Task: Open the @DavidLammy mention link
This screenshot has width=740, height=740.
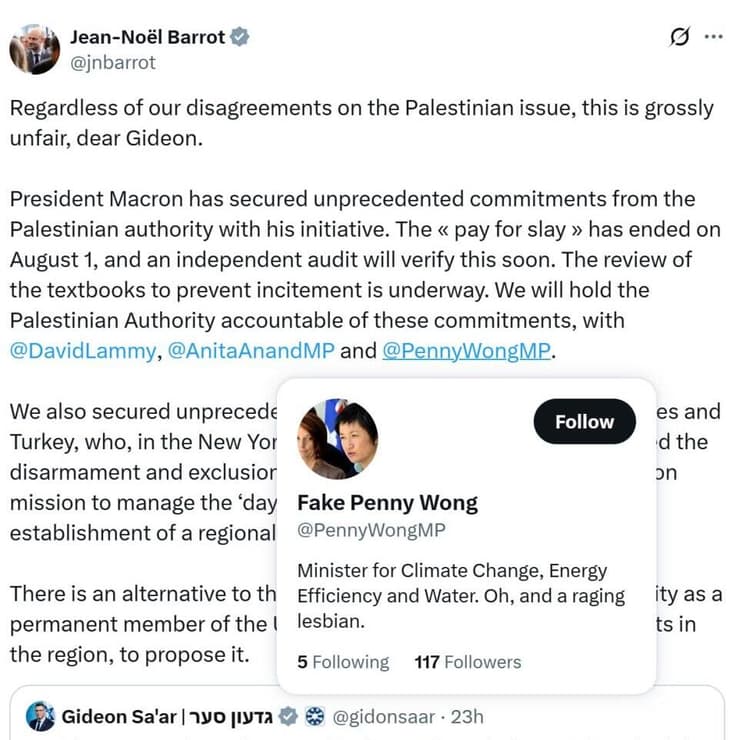Action: [x=82, y=351]
